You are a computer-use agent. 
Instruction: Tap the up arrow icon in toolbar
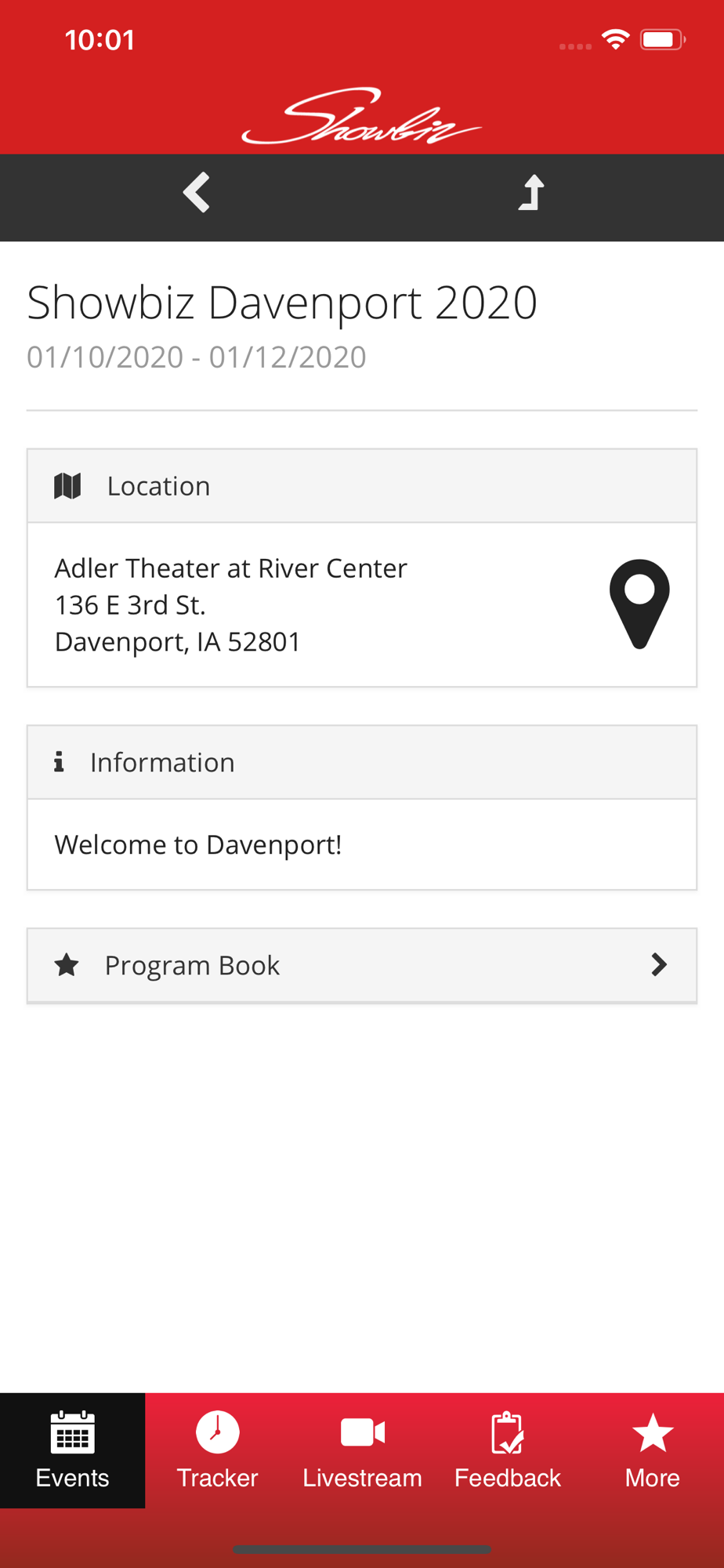coord(531,193)
